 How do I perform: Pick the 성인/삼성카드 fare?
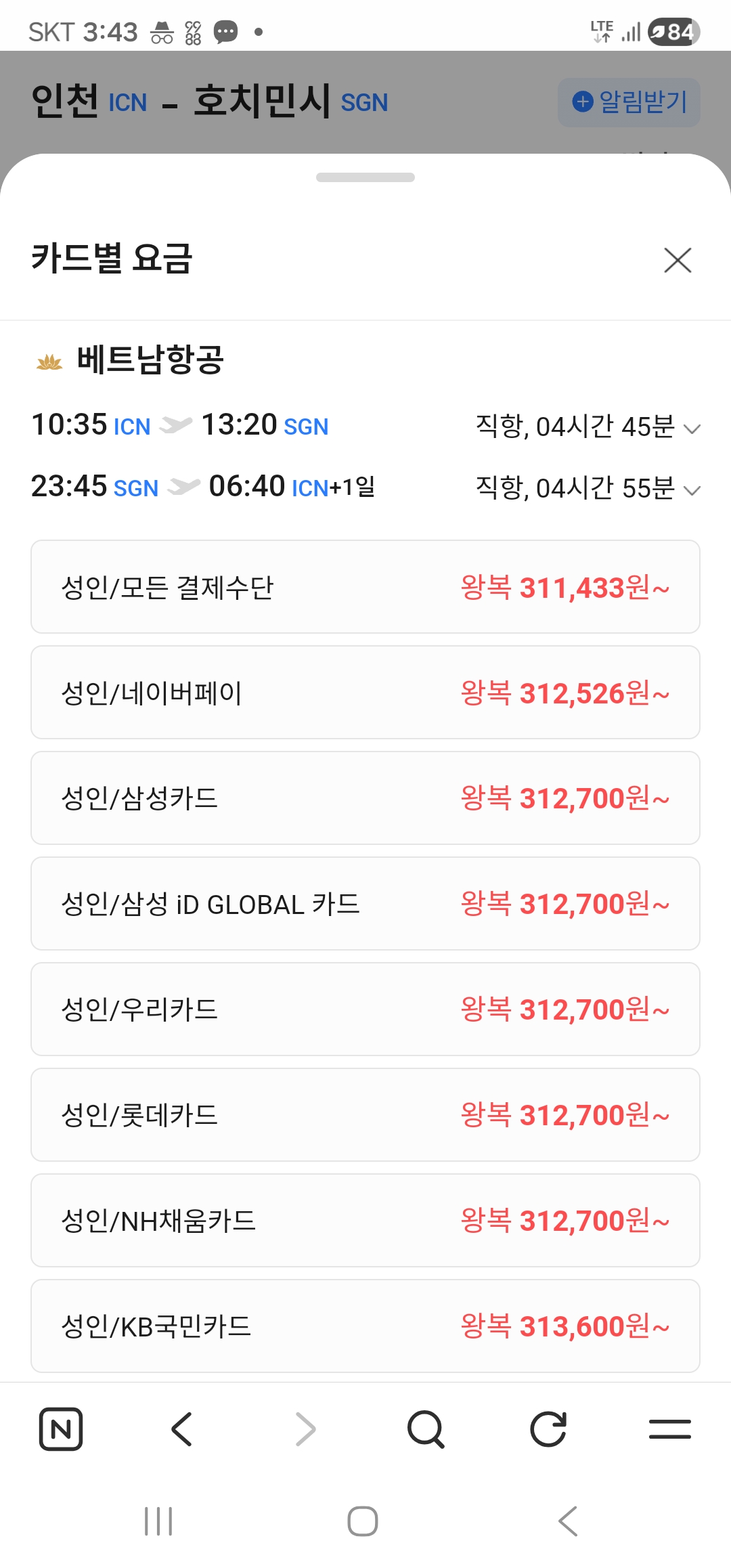[x=365, y=798]
